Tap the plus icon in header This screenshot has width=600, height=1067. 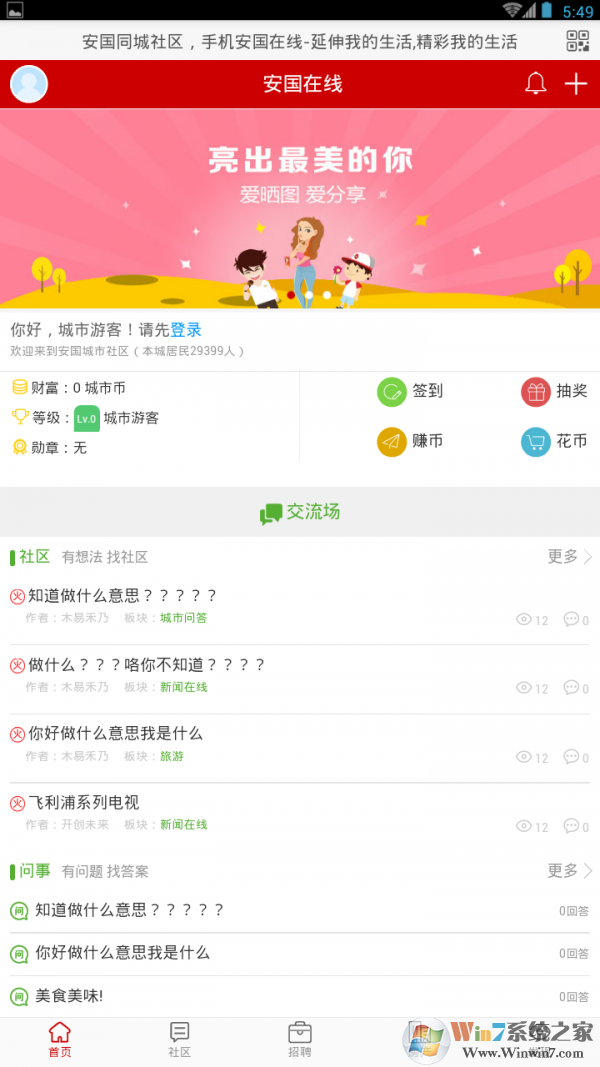576,84
